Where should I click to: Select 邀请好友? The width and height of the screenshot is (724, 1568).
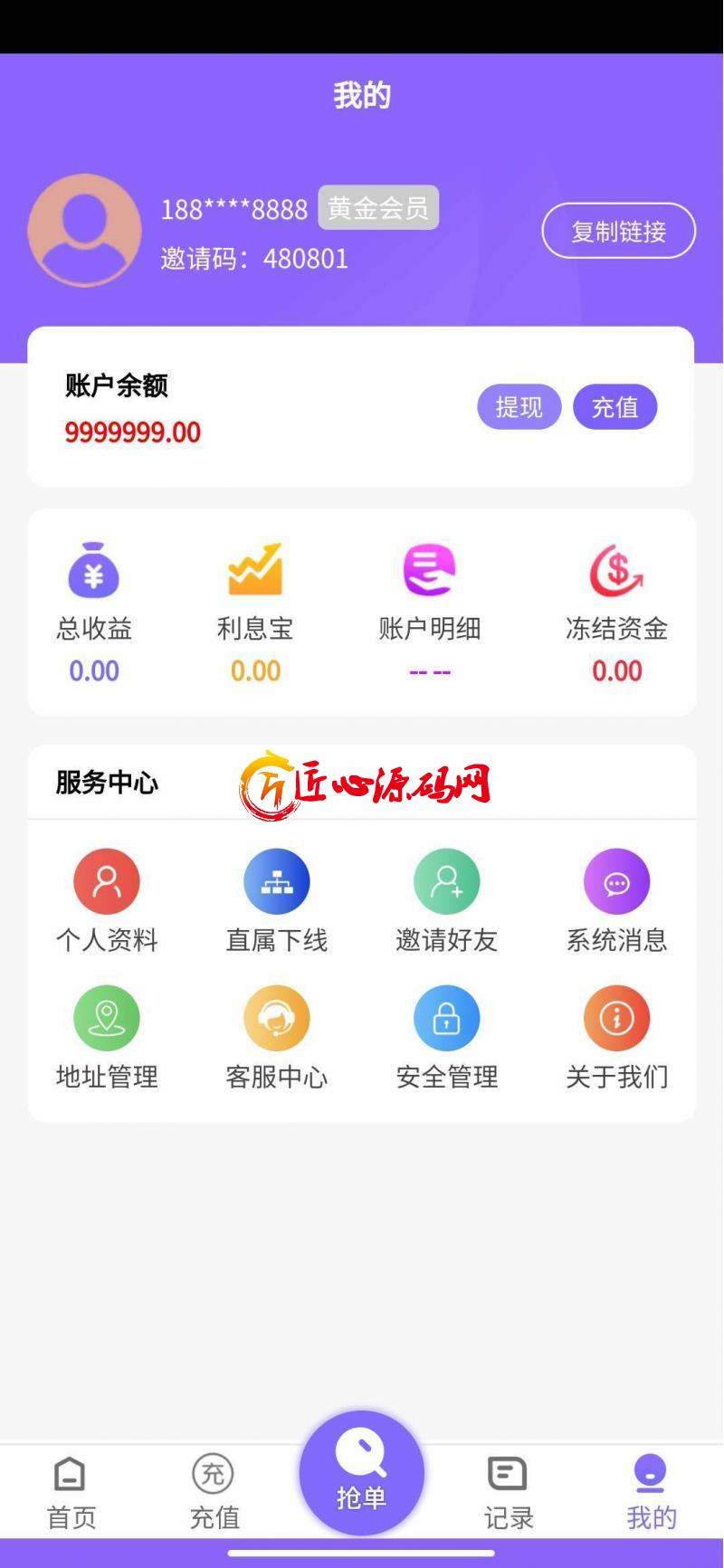point(446,901)
